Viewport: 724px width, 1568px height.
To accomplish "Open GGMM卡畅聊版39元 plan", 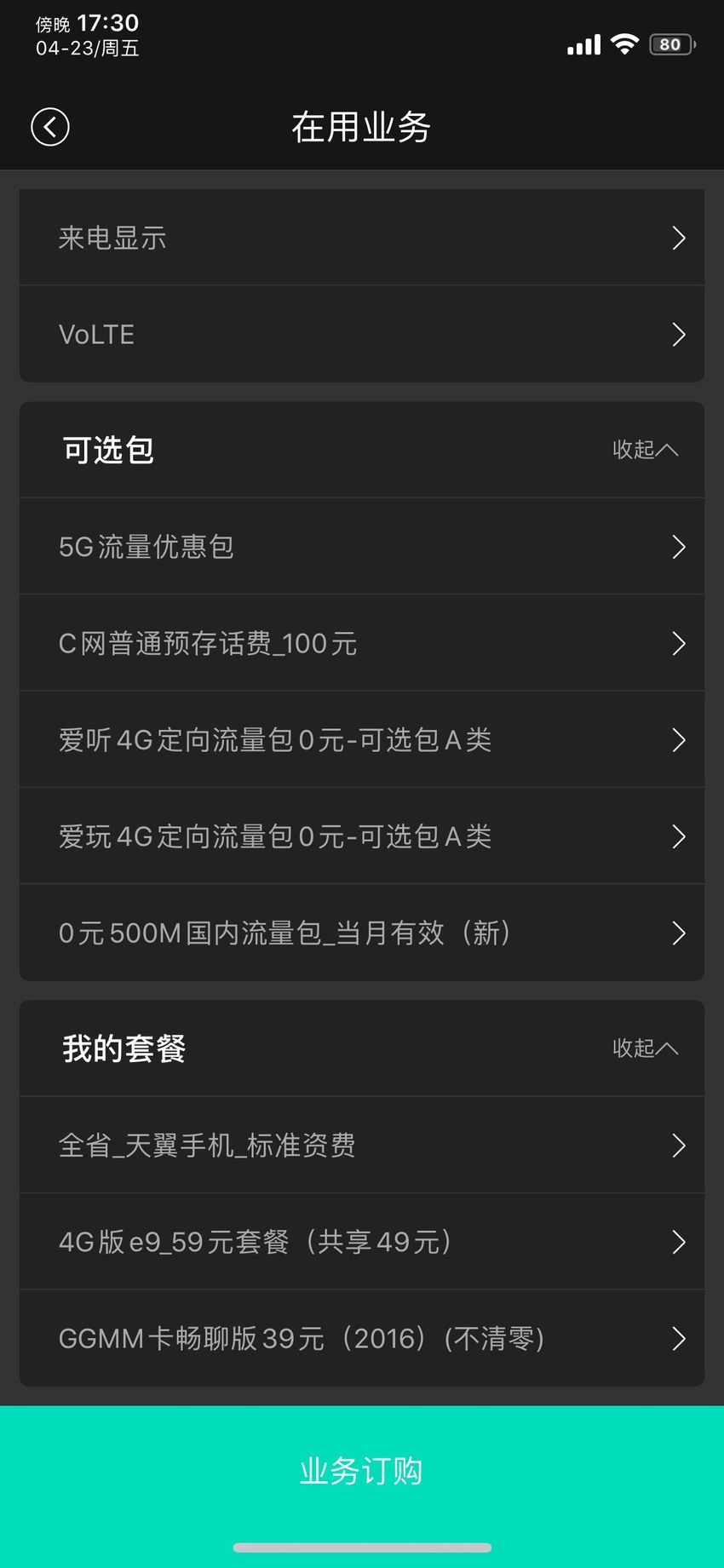I will [x=362, y=1338].
